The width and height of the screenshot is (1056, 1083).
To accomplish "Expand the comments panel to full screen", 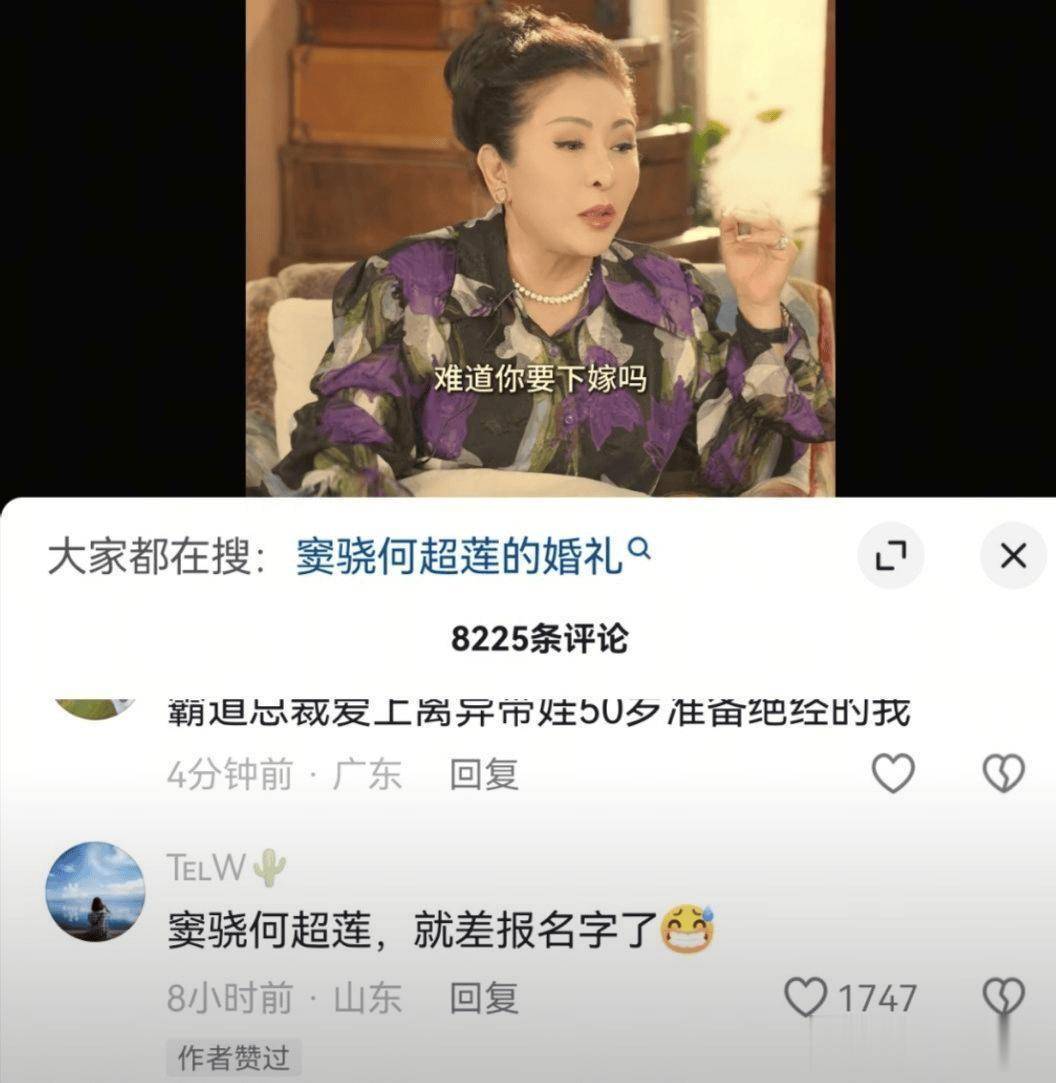I will (890, 555).
